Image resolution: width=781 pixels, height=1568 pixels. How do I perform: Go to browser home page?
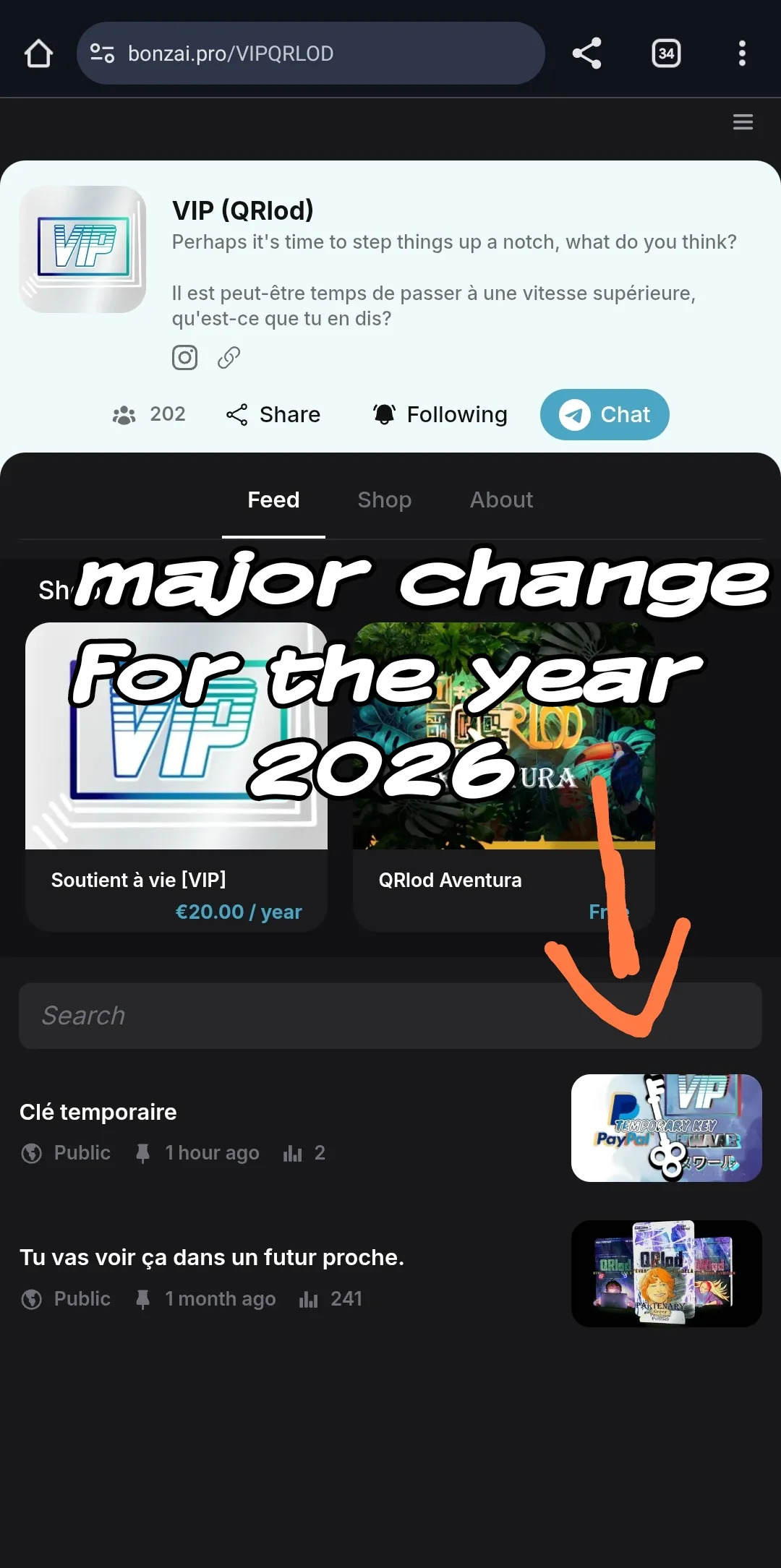point(38,53)
